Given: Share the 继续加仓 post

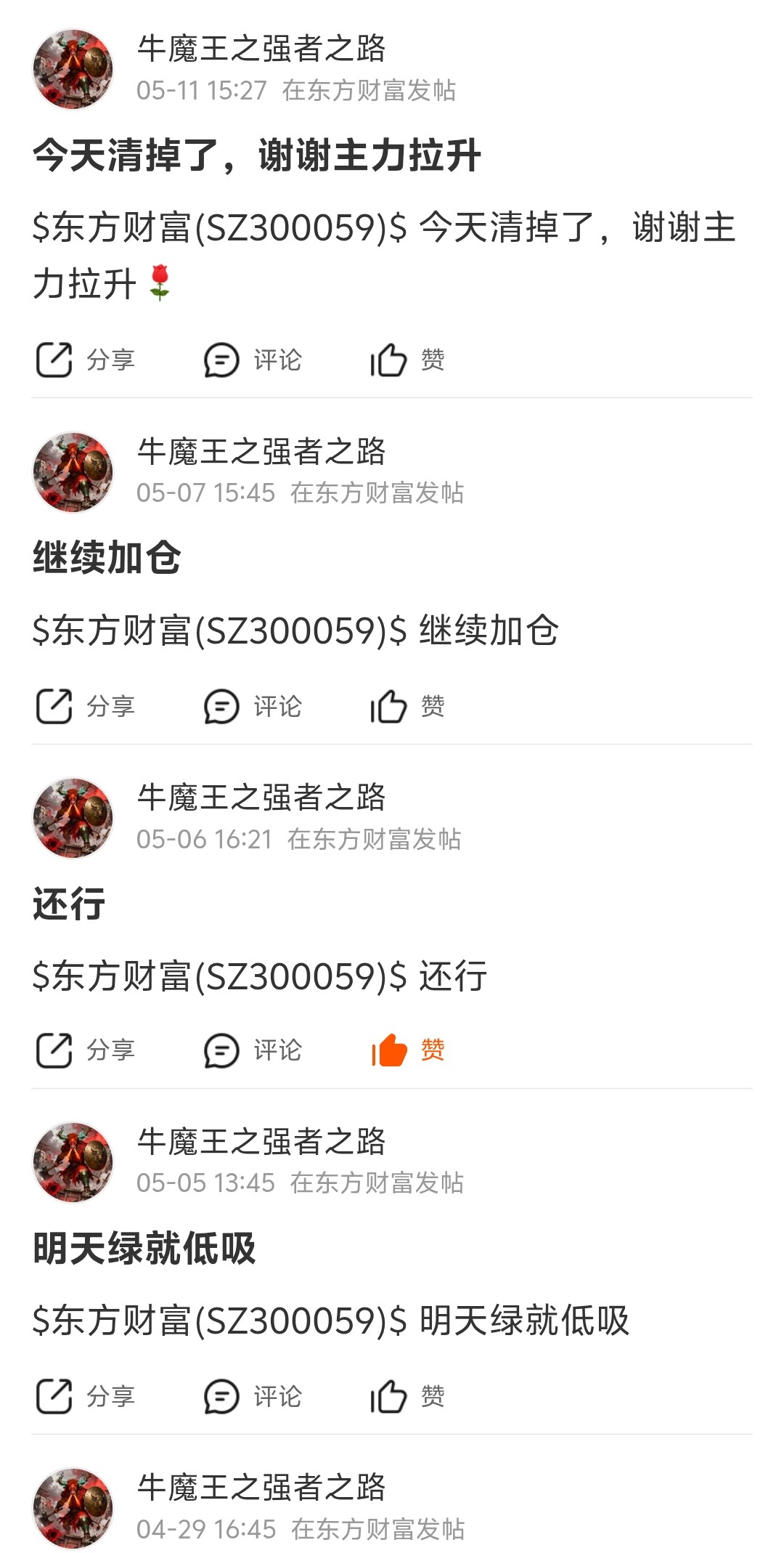Looking at the screenshot, I should tap(86, 706).
